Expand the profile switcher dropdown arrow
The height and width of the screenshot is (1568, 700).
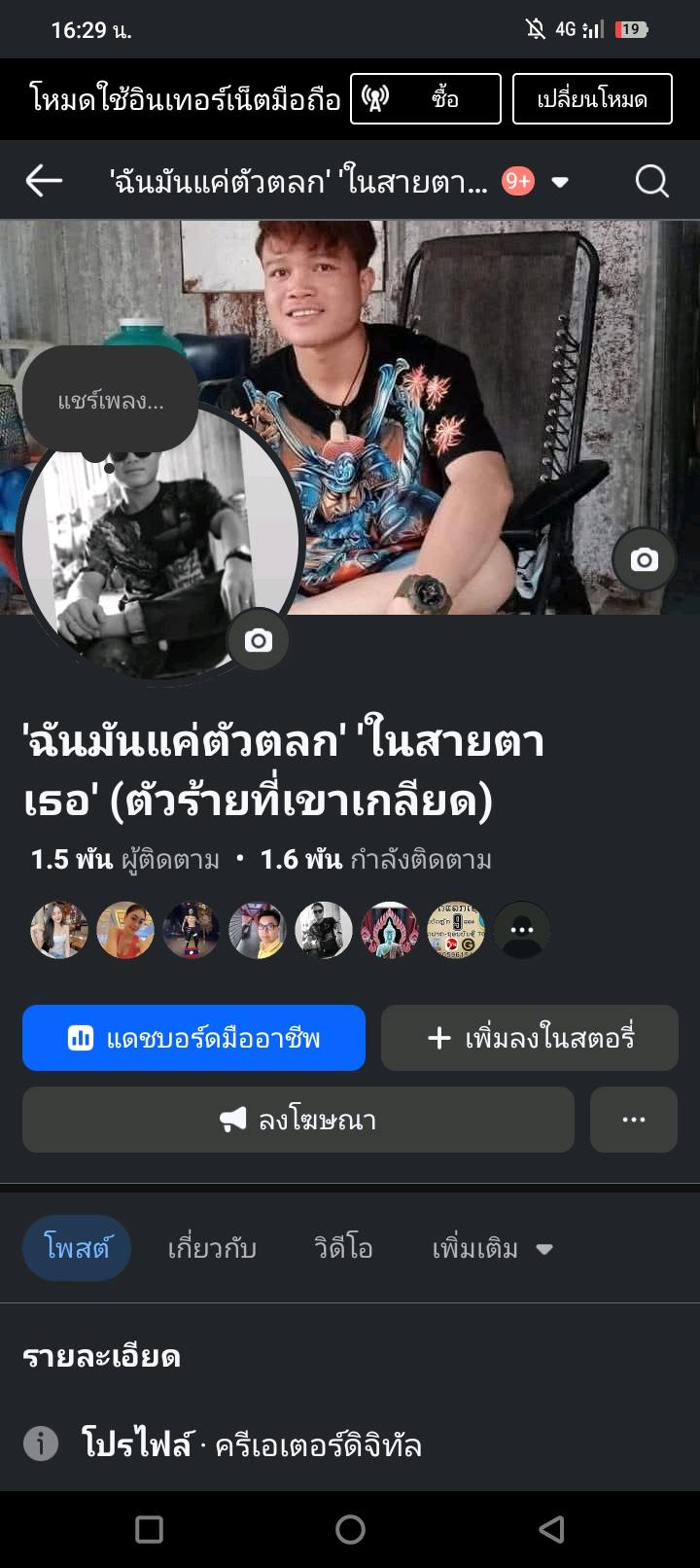tap(560, 182)
